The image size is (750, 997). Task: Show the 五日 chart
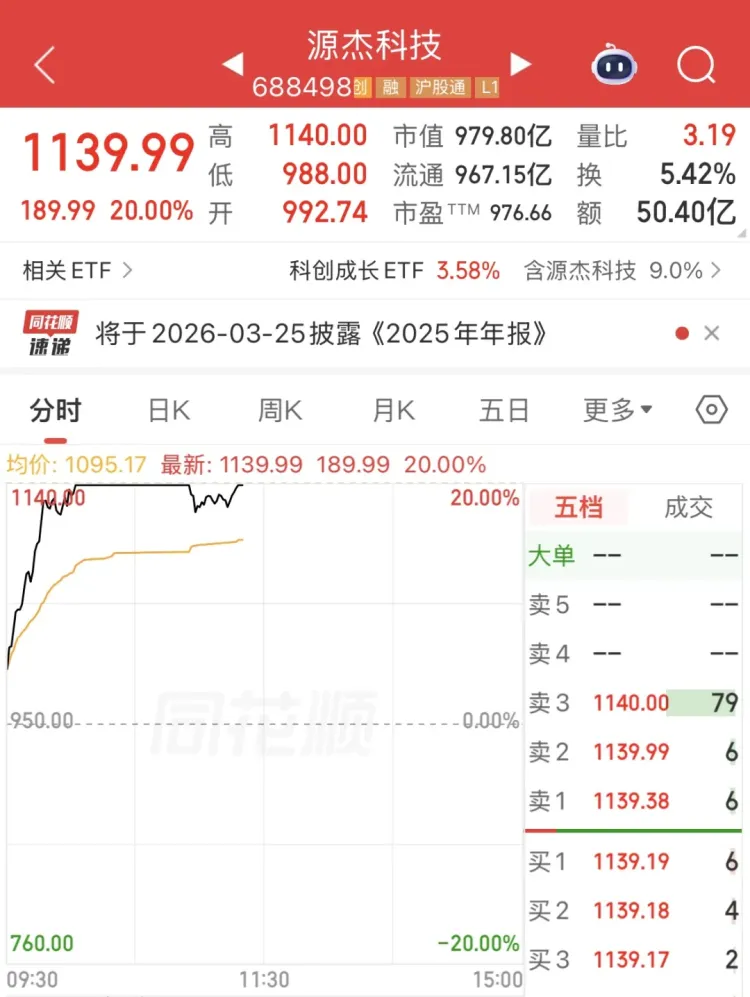click(x=504, y=410)
